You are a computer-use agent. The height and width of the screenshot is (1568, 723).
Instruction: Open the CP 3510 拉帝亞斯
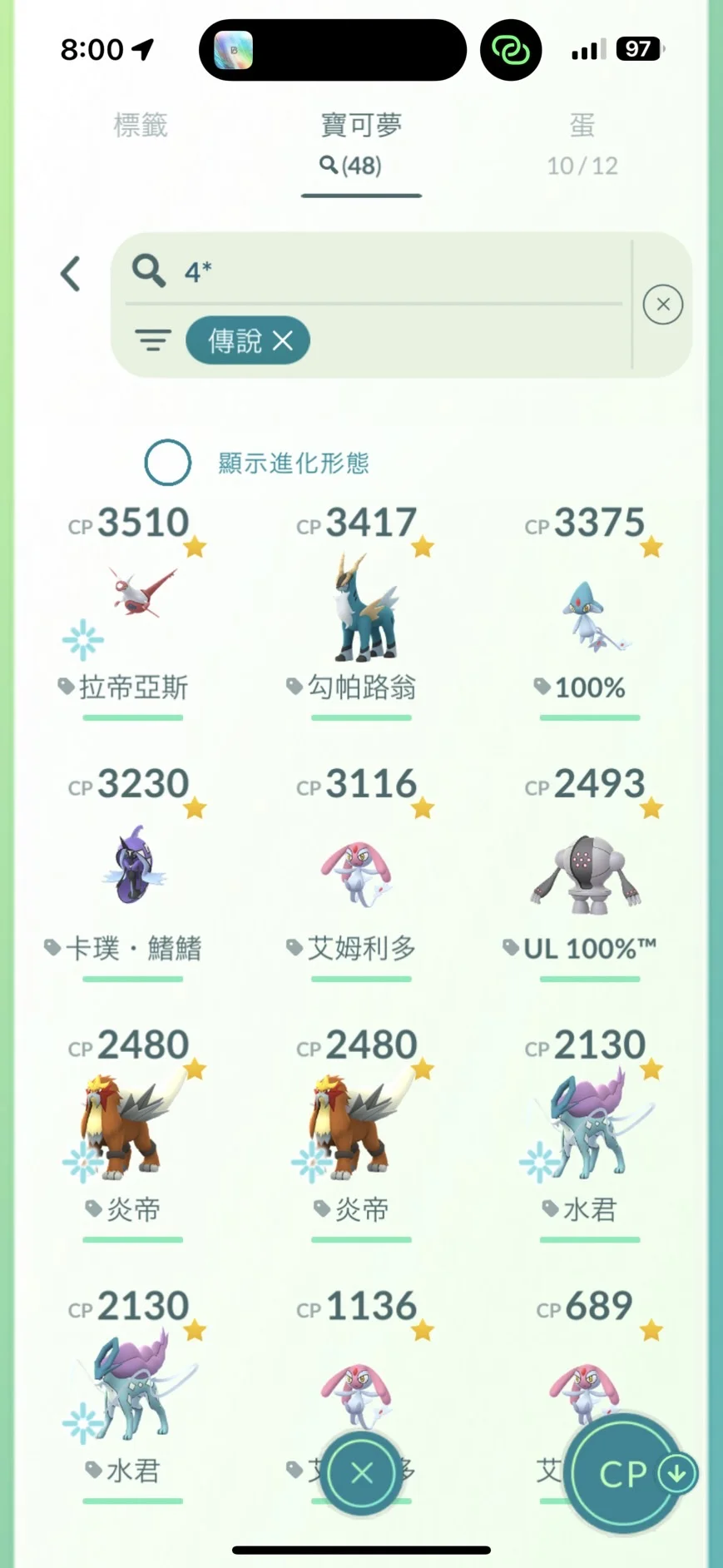[x=133, y=612]
